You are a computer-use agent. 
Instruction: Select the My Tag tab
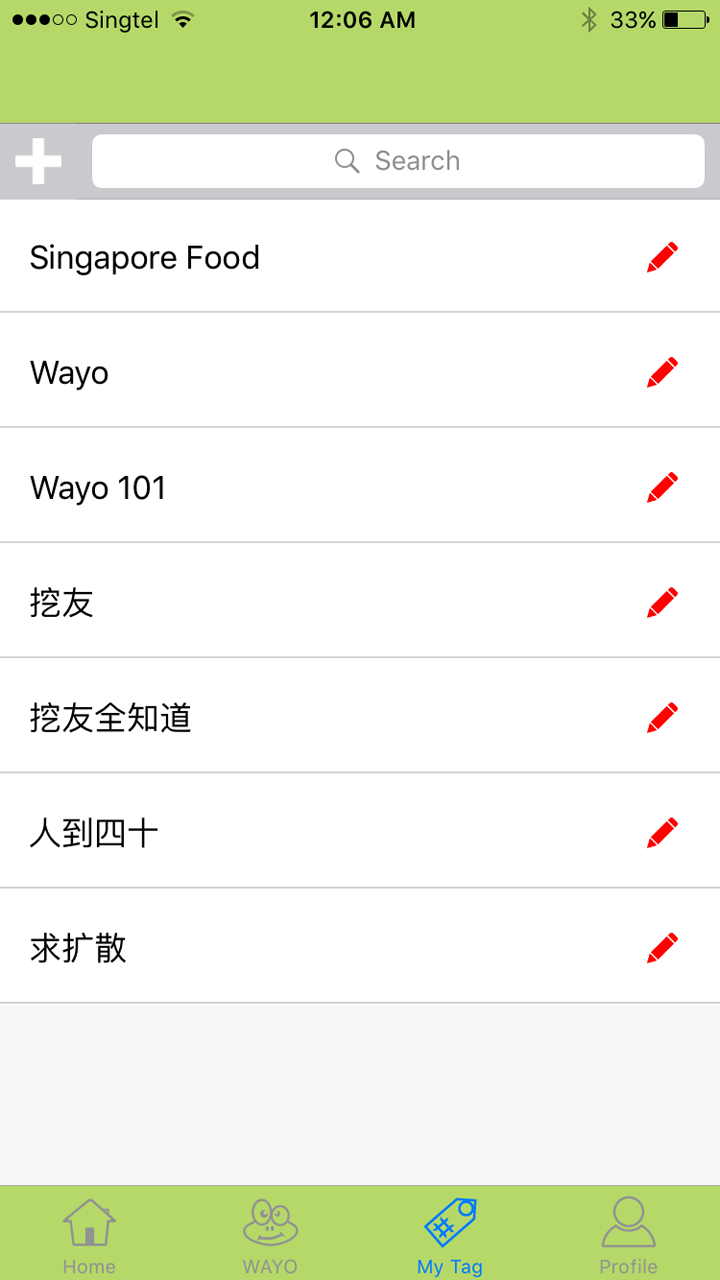(450, 1236)
